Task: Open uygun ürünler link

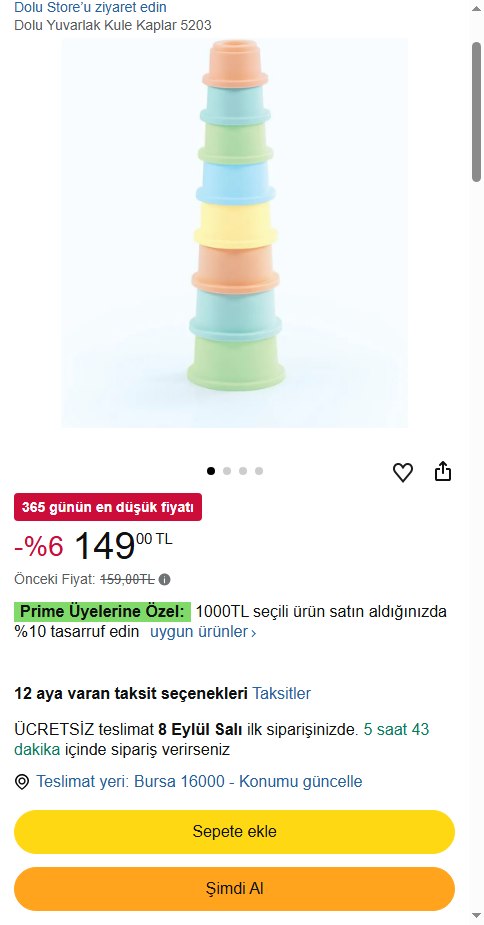Action: point(203,632)
